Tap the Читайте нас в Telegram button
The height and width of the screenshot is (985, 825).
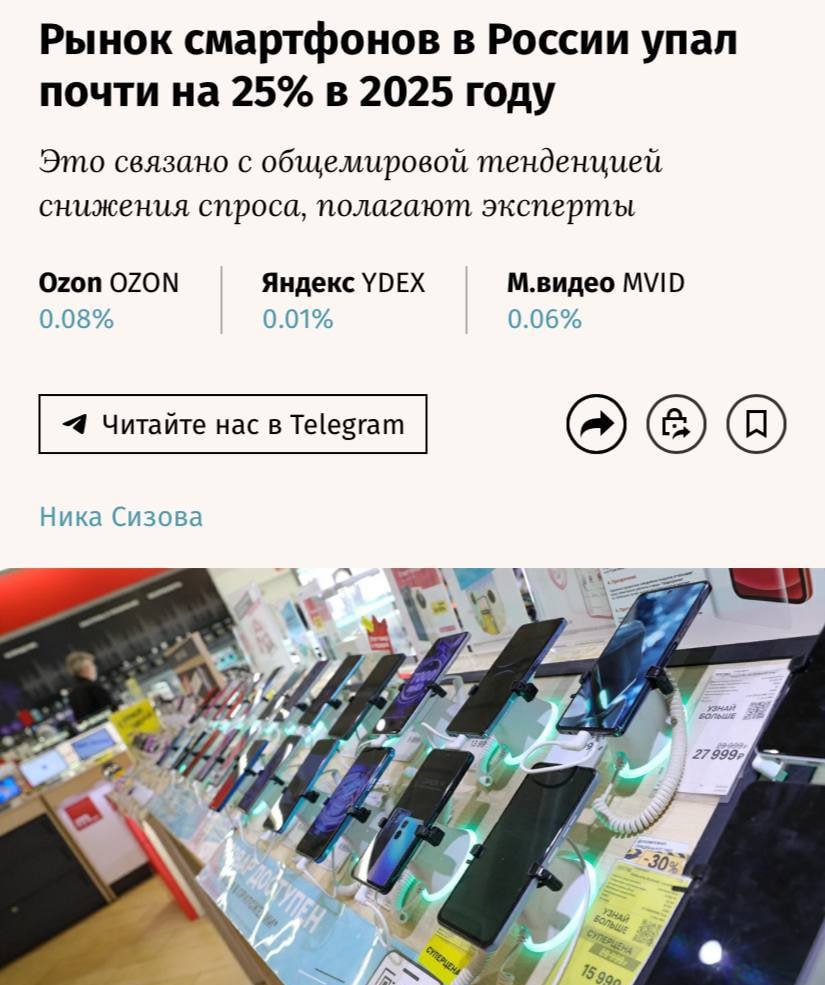[x=233, y=424]
